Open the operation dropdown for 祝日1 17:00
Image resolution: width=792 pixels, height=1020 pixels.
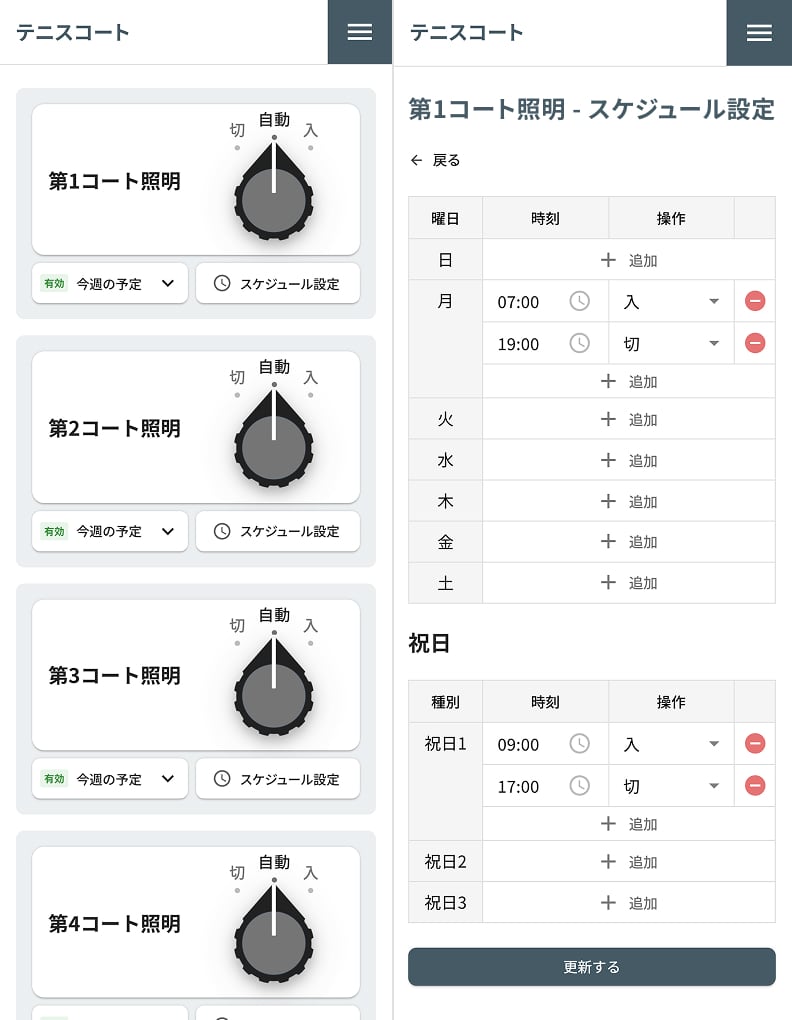pyautogui.click(x=671, y=786)
